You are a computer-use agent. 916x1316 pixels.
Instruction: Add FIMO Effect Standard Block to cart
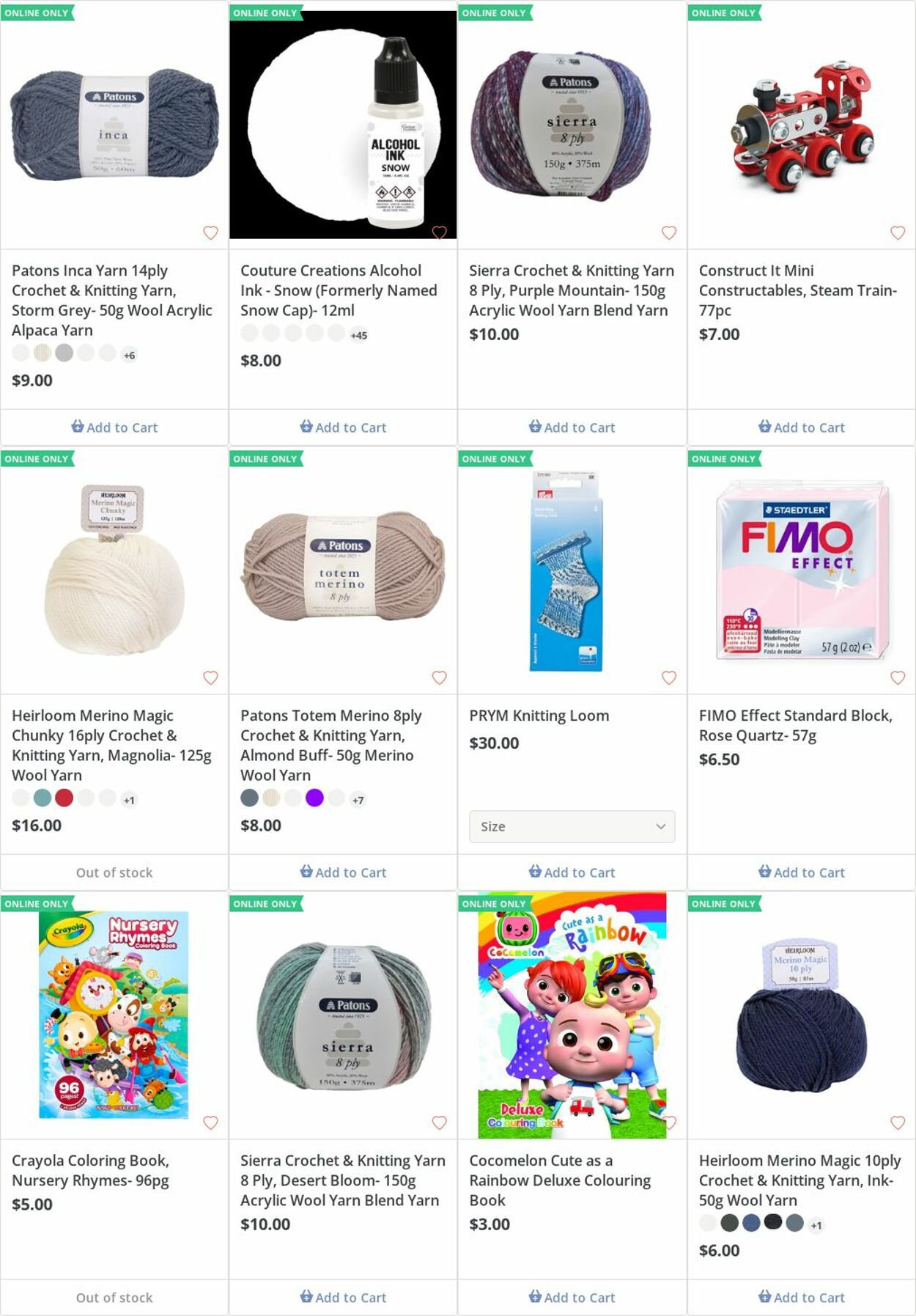tap(801, 872)
